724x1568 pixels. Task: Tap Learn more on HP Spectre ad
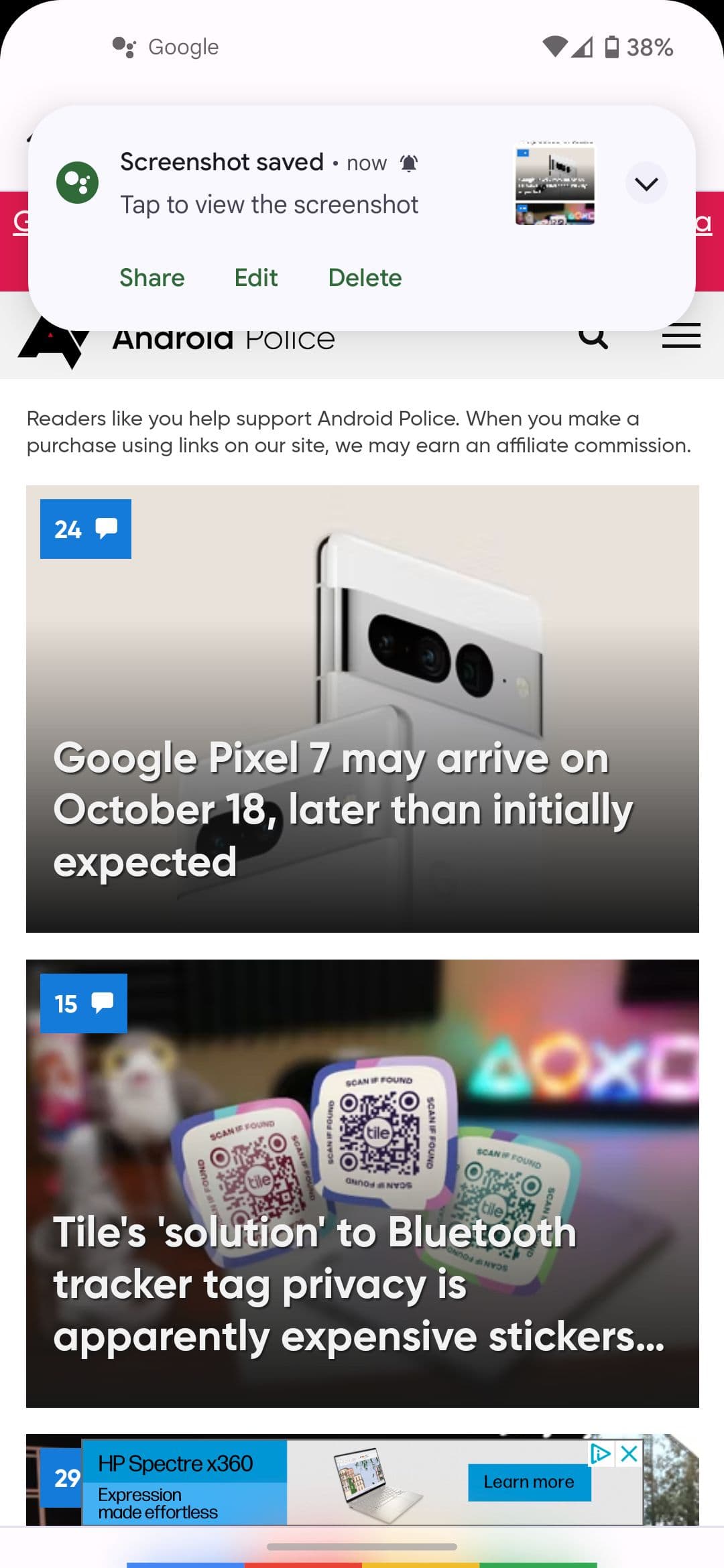tap(529, 1482)
